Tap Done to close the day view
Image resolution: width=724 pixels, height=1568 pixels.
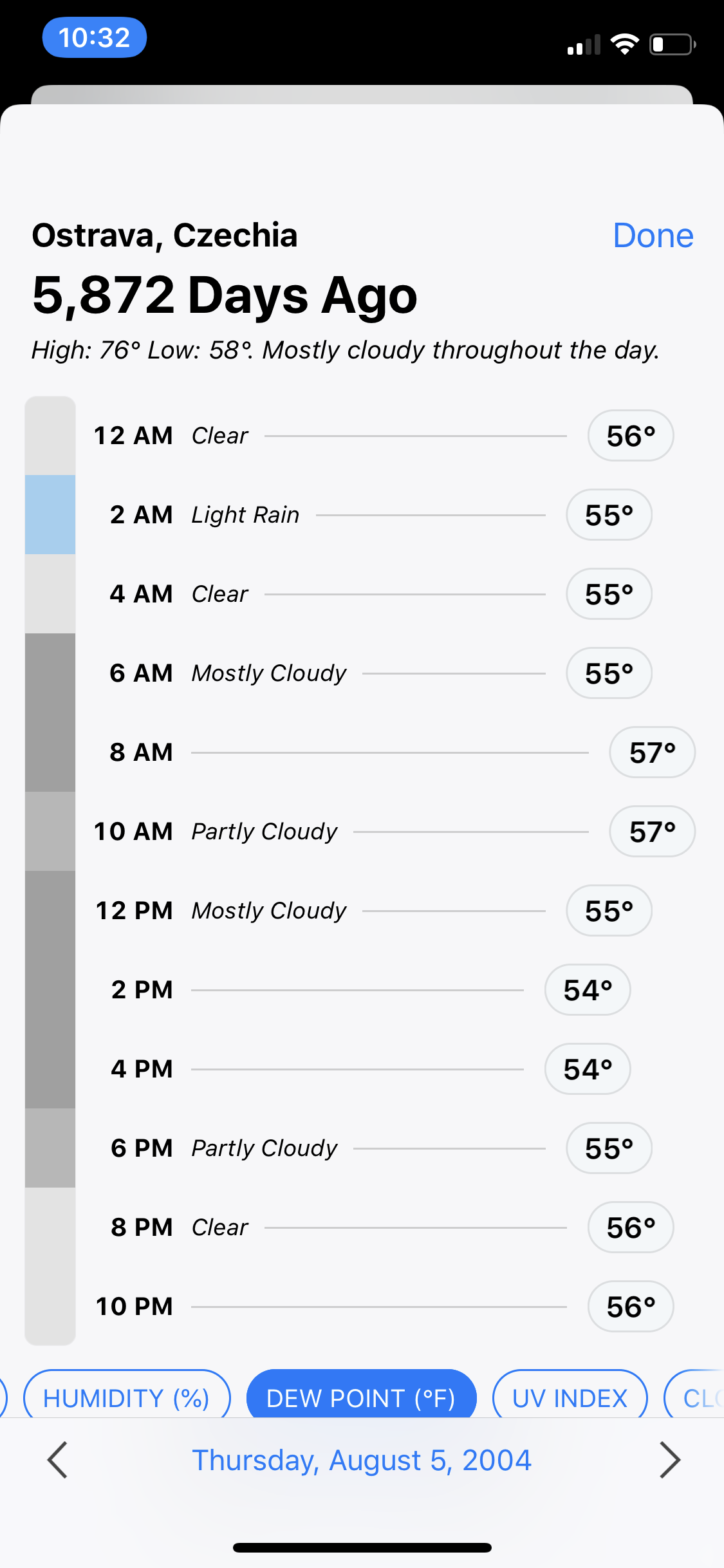tap(653, 236)
